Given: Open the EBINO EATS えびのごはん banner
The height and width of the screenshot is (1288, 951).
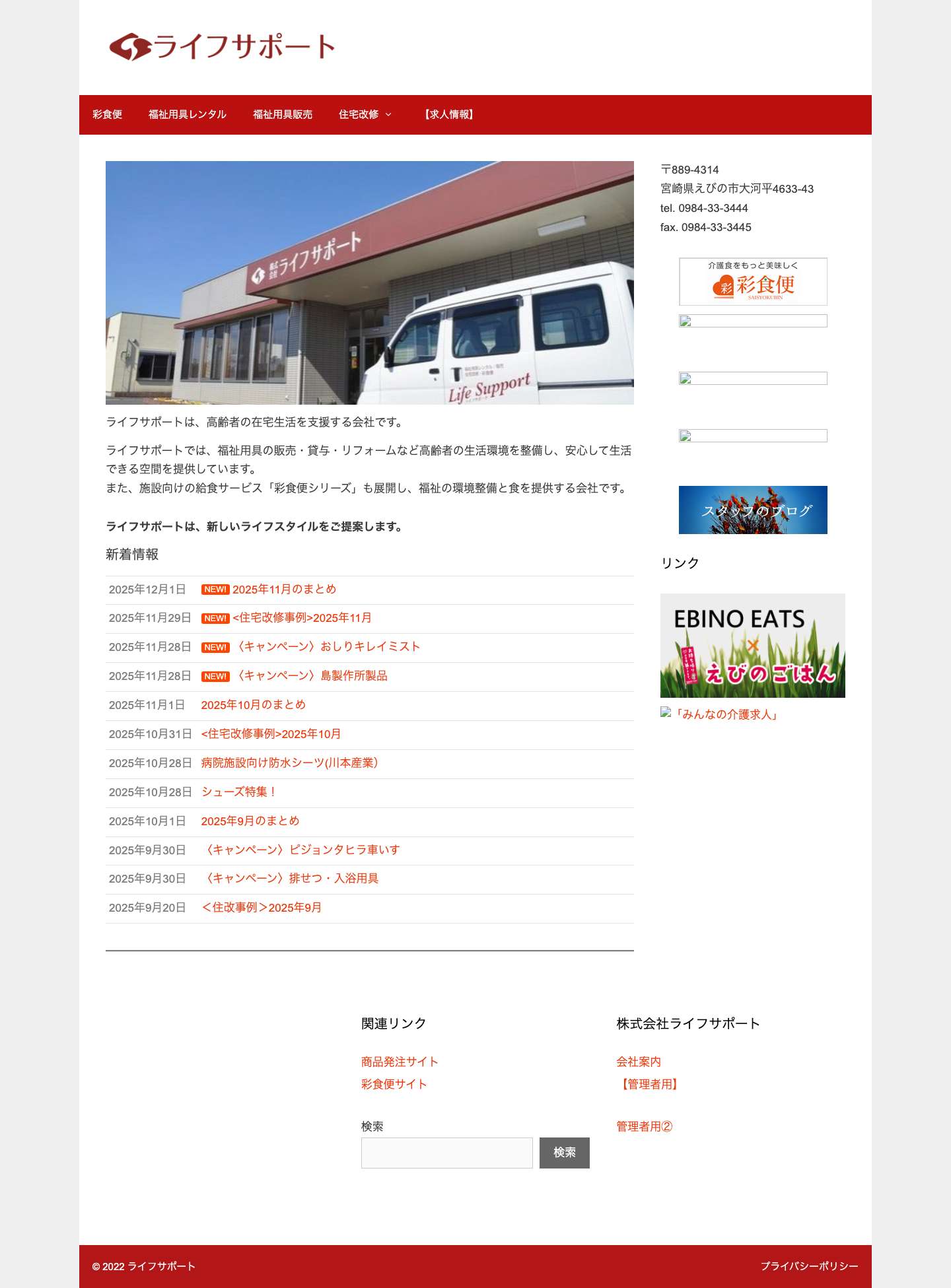Looking at the screenshot, I should [x=752, y=644].
